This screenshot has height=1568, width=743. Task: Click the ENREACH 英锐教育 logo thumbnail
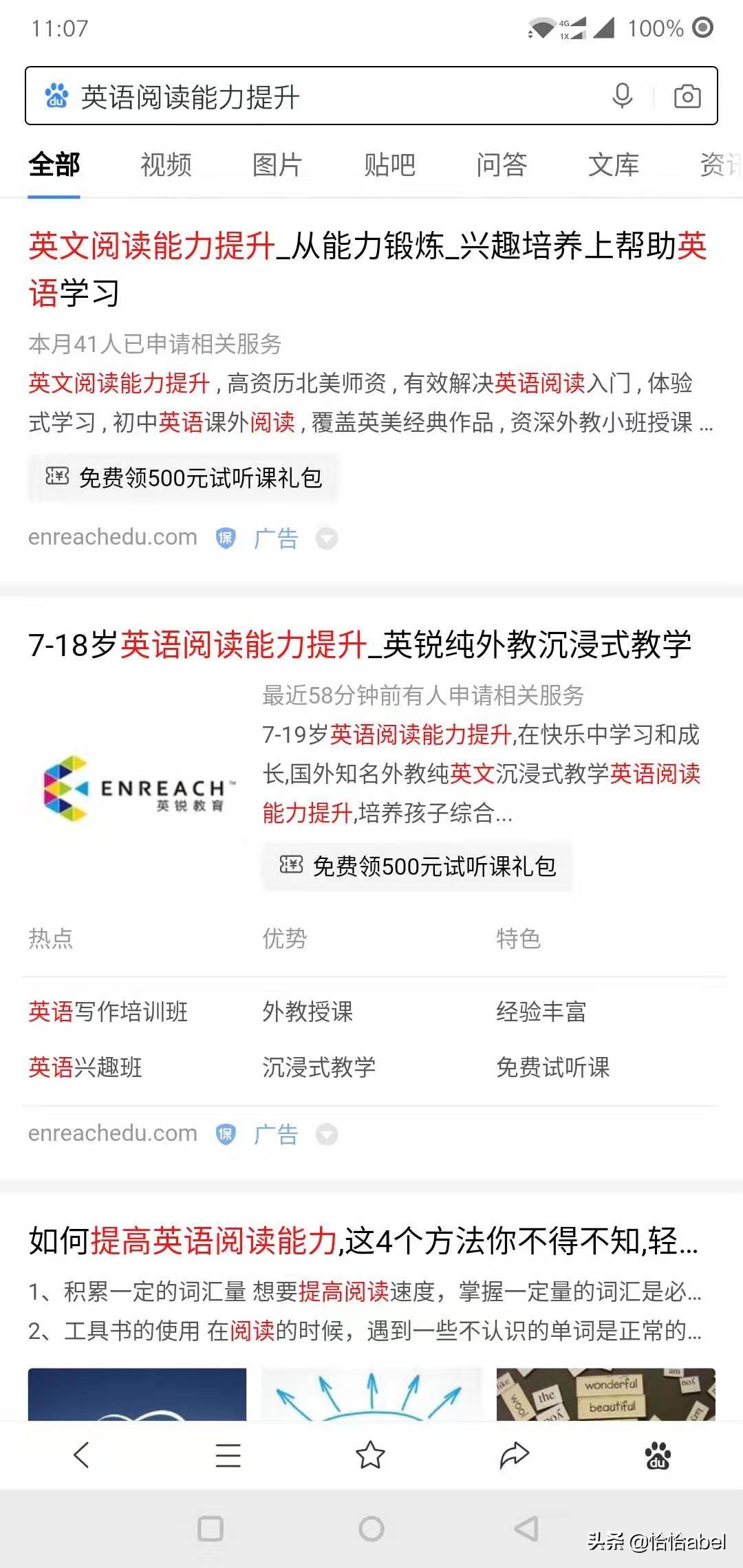click(138, 787)
